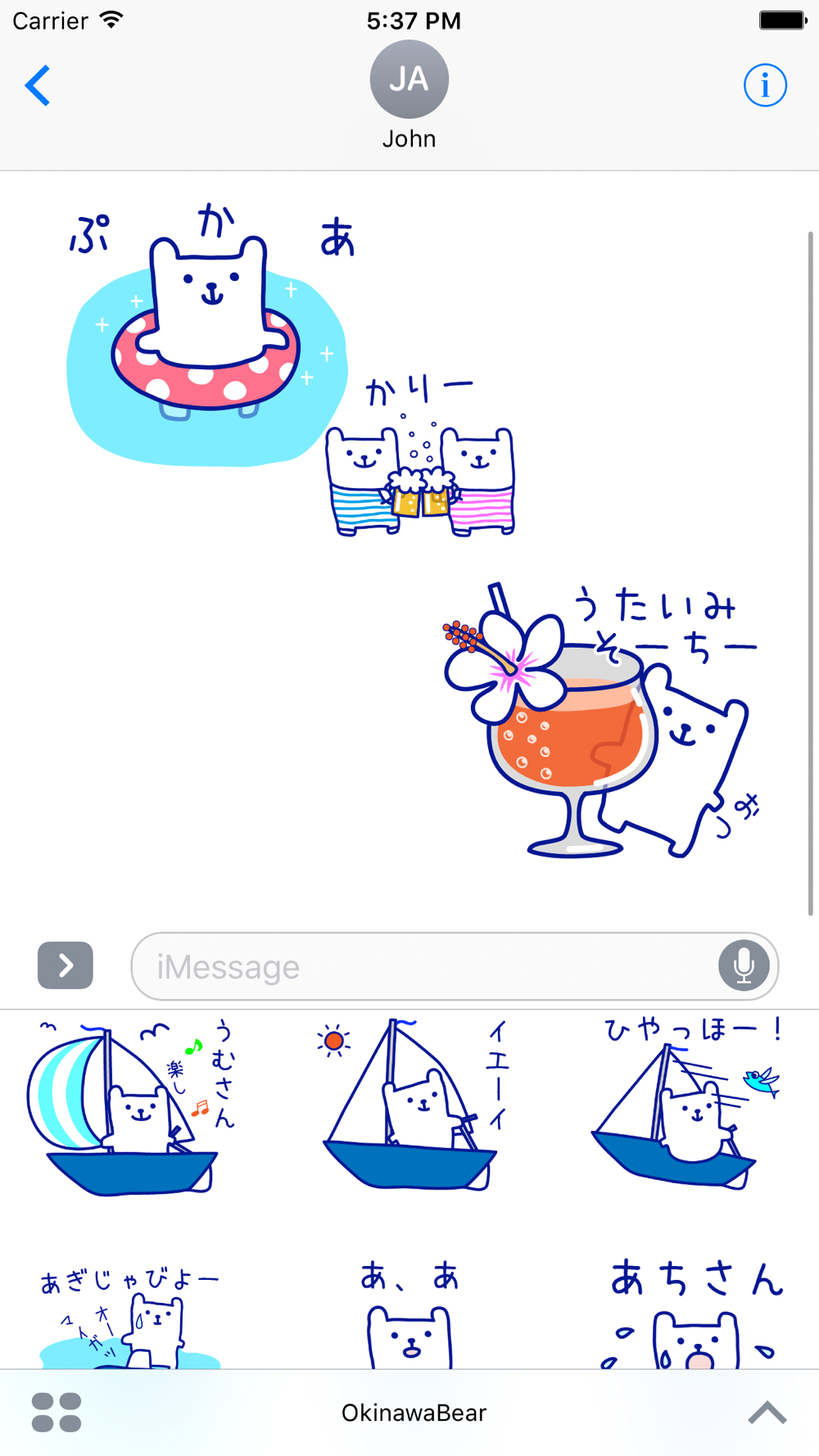This screenshot has width=819, height=1456.
Task: Expand the app options arrow beside iMessage
Action: [x=66, y=965]
